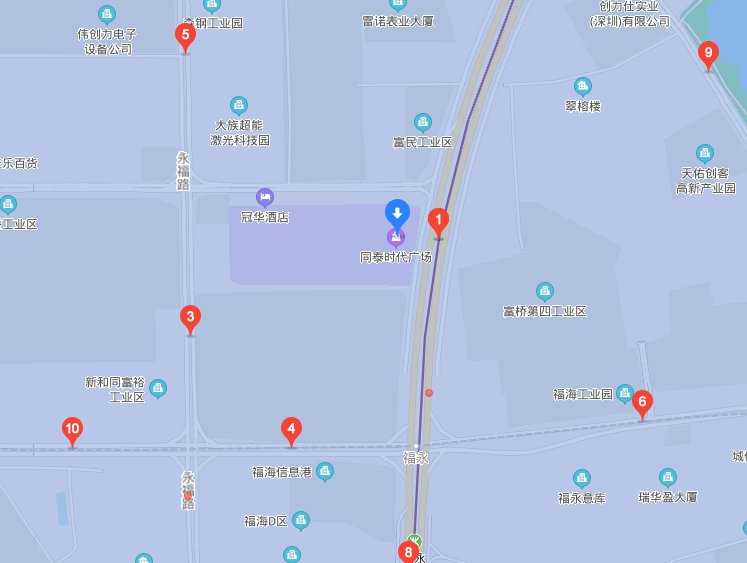The height and width of the screenshot is (563, 747).
Task: Select map marker number 1
Action: coord(438,221)
